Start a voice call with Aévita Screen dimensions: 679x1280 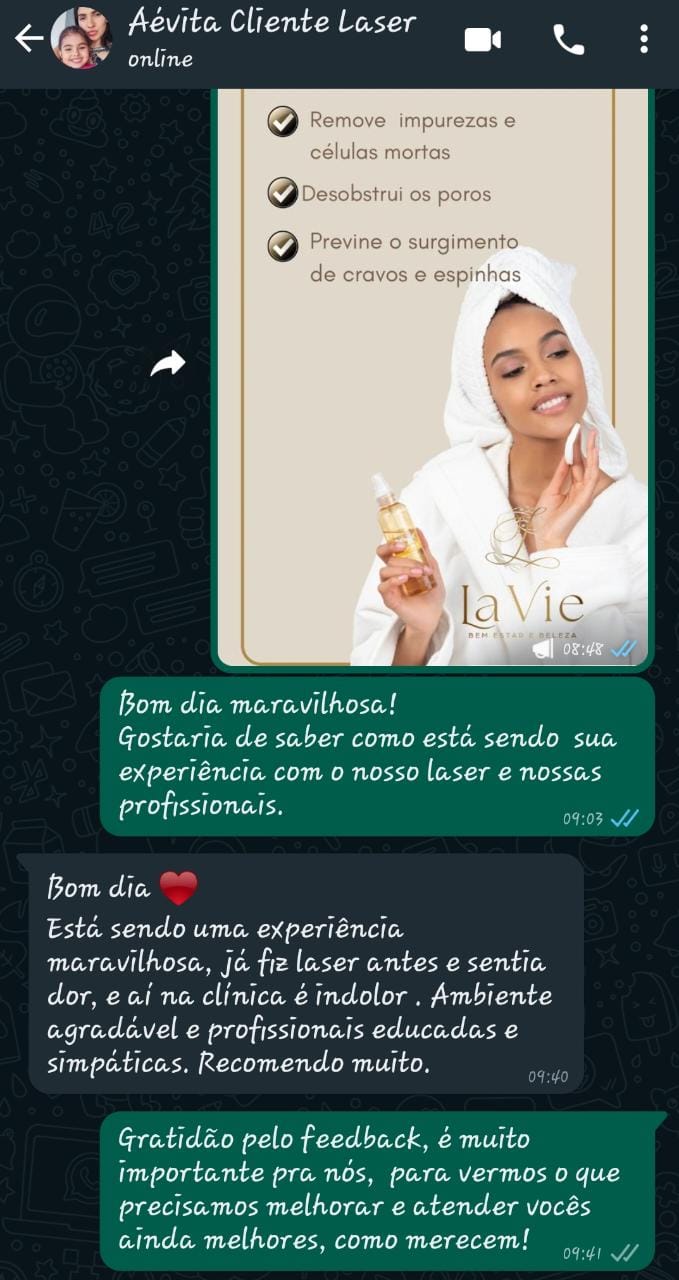pyautogui.click(x=569, y=39)
